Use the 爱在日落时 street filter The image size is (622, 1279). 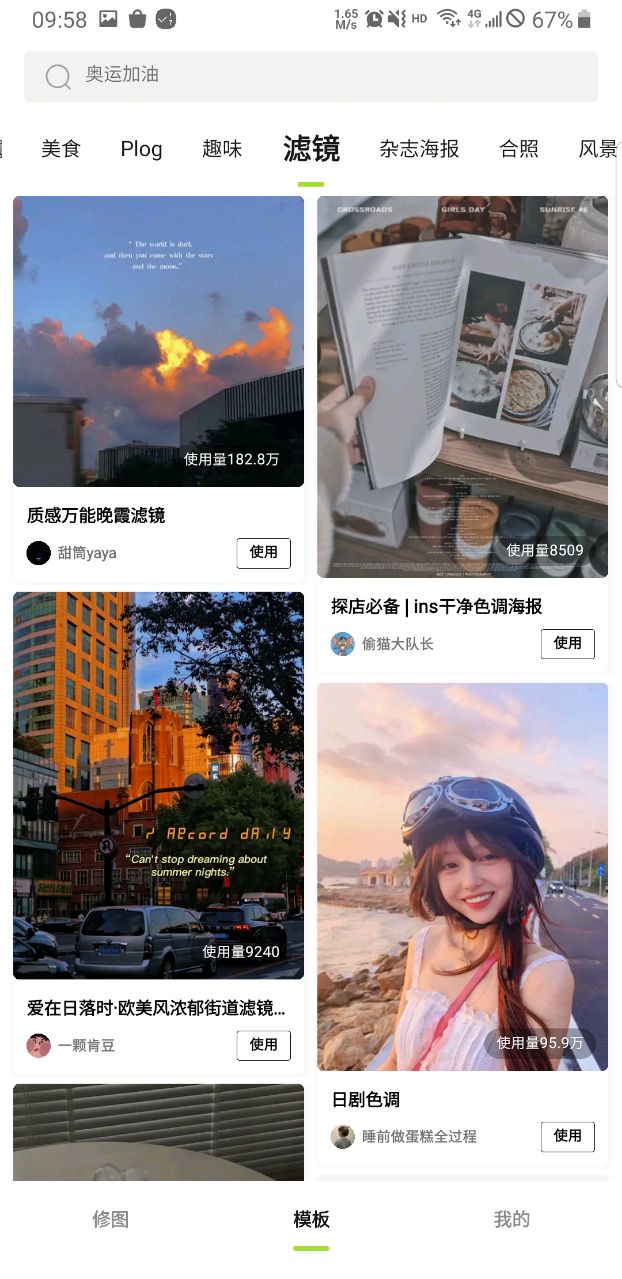tap(263, 1045)
